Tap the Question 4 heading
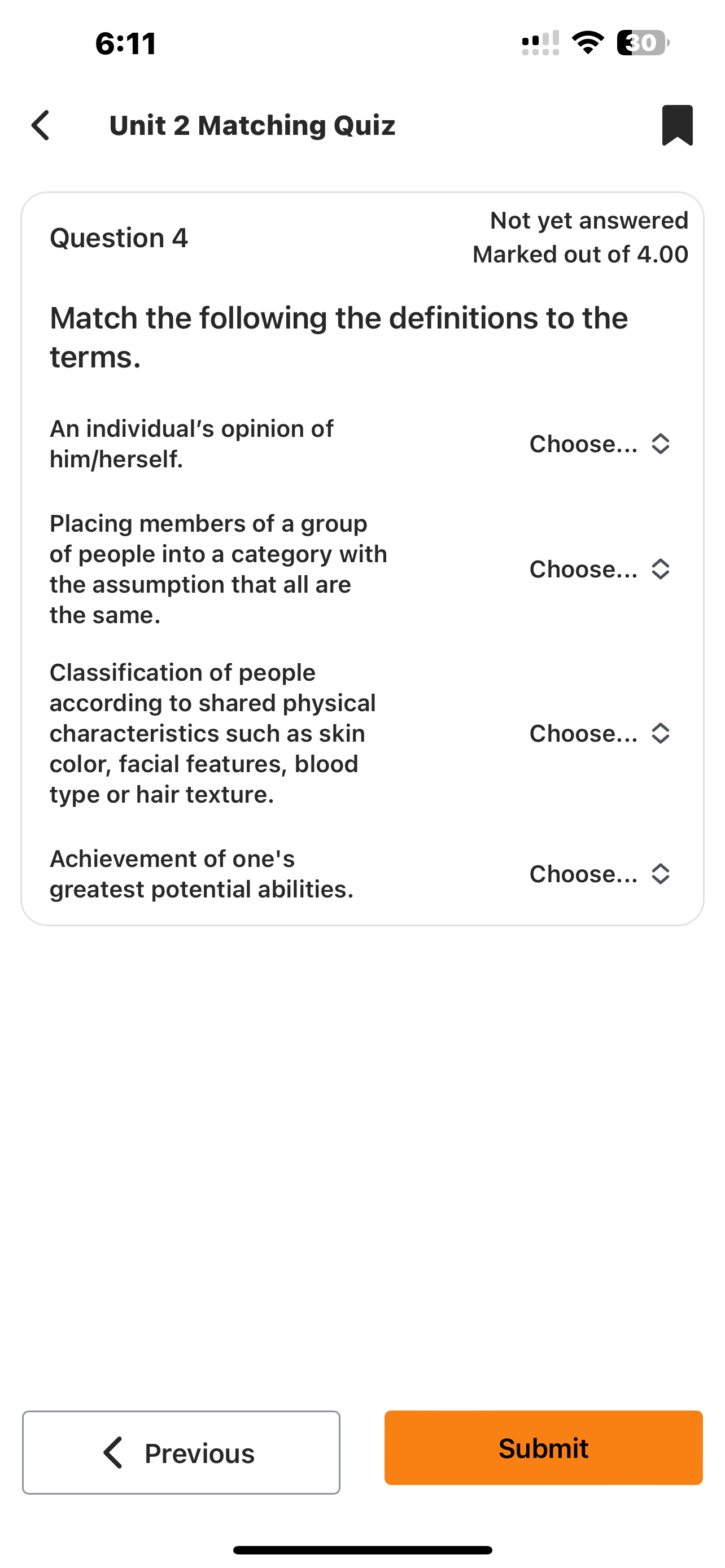 tap(119, 238)
